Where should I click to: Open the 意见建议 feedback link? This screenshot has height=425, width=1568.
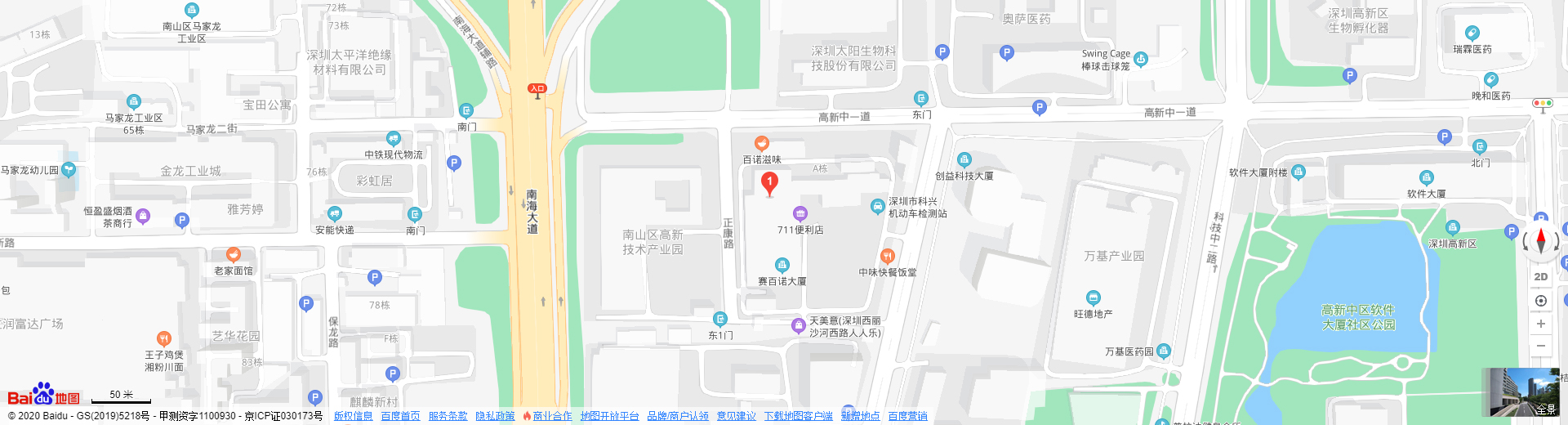(736, 416)
